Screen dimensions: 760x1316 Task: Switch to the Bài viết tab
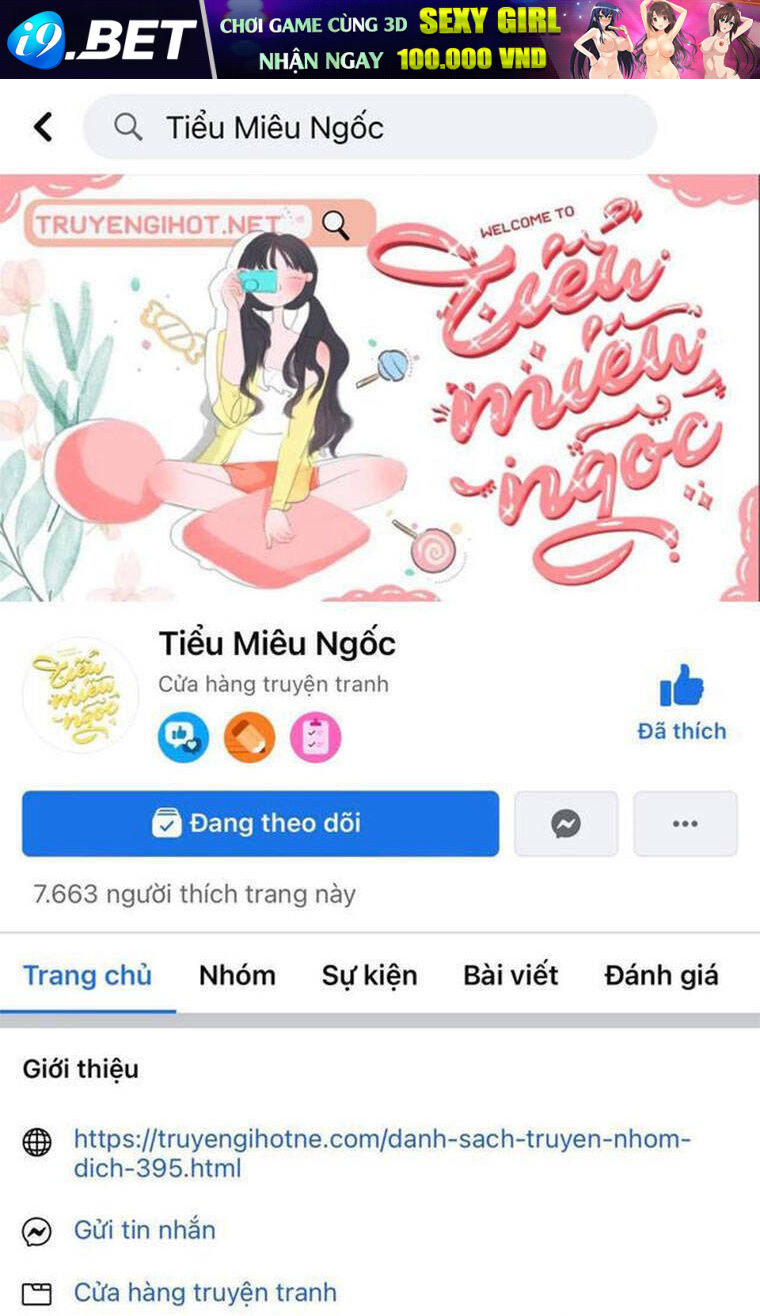pyautogui.click(x=510, y=975)
